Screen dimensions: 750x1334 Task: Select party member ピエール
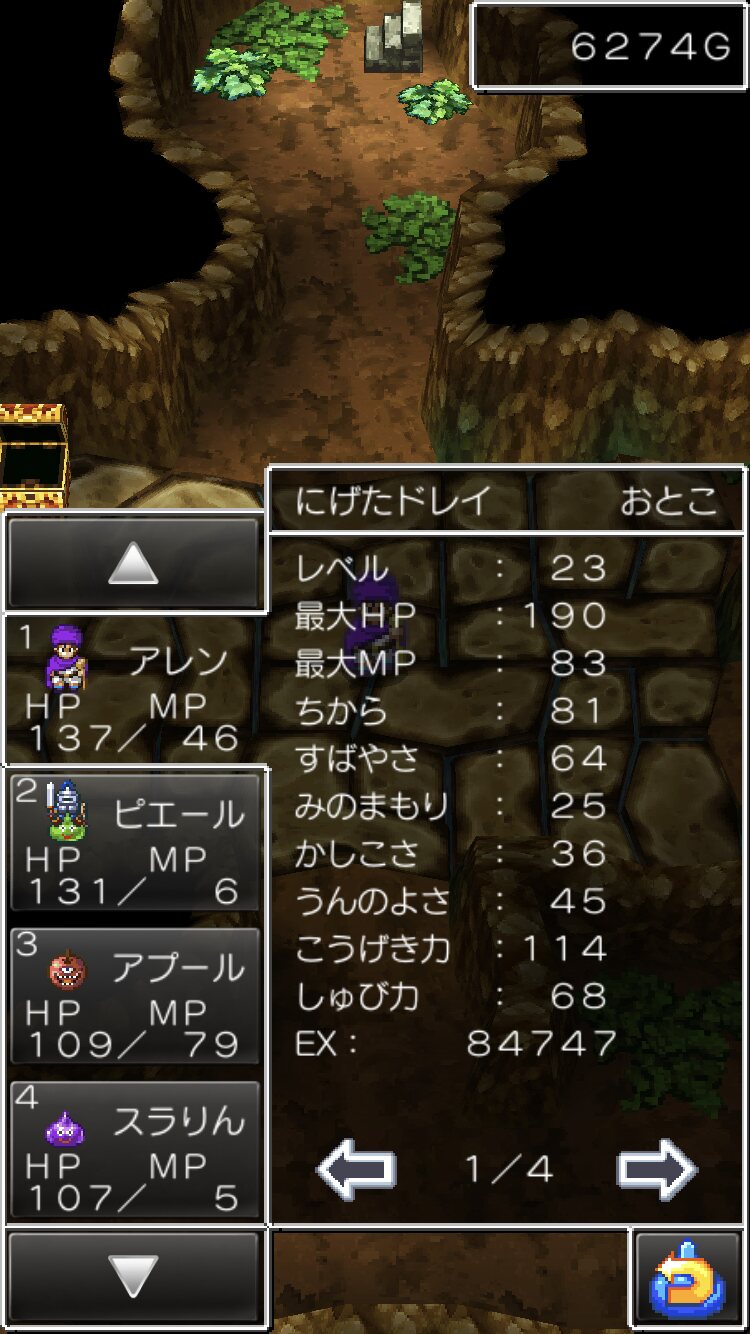pyautogui.click(x=134, y=842)
